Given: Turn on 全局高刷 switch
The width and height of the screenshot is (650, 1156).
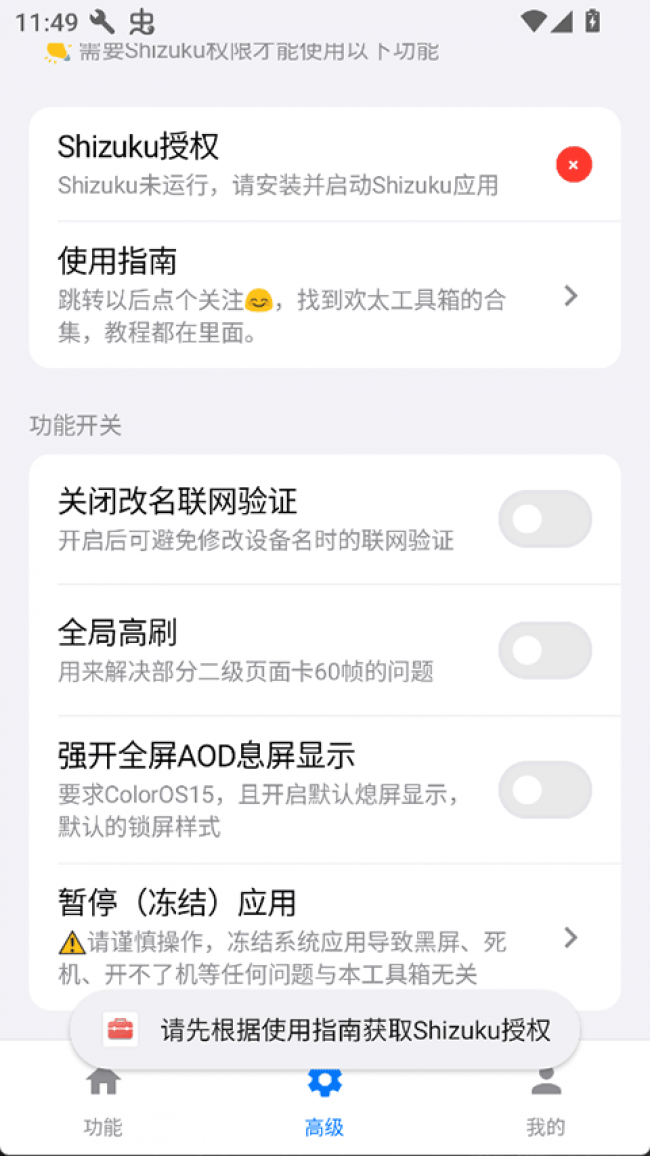Looking at the screenshot, I should [x=544, y=651].
